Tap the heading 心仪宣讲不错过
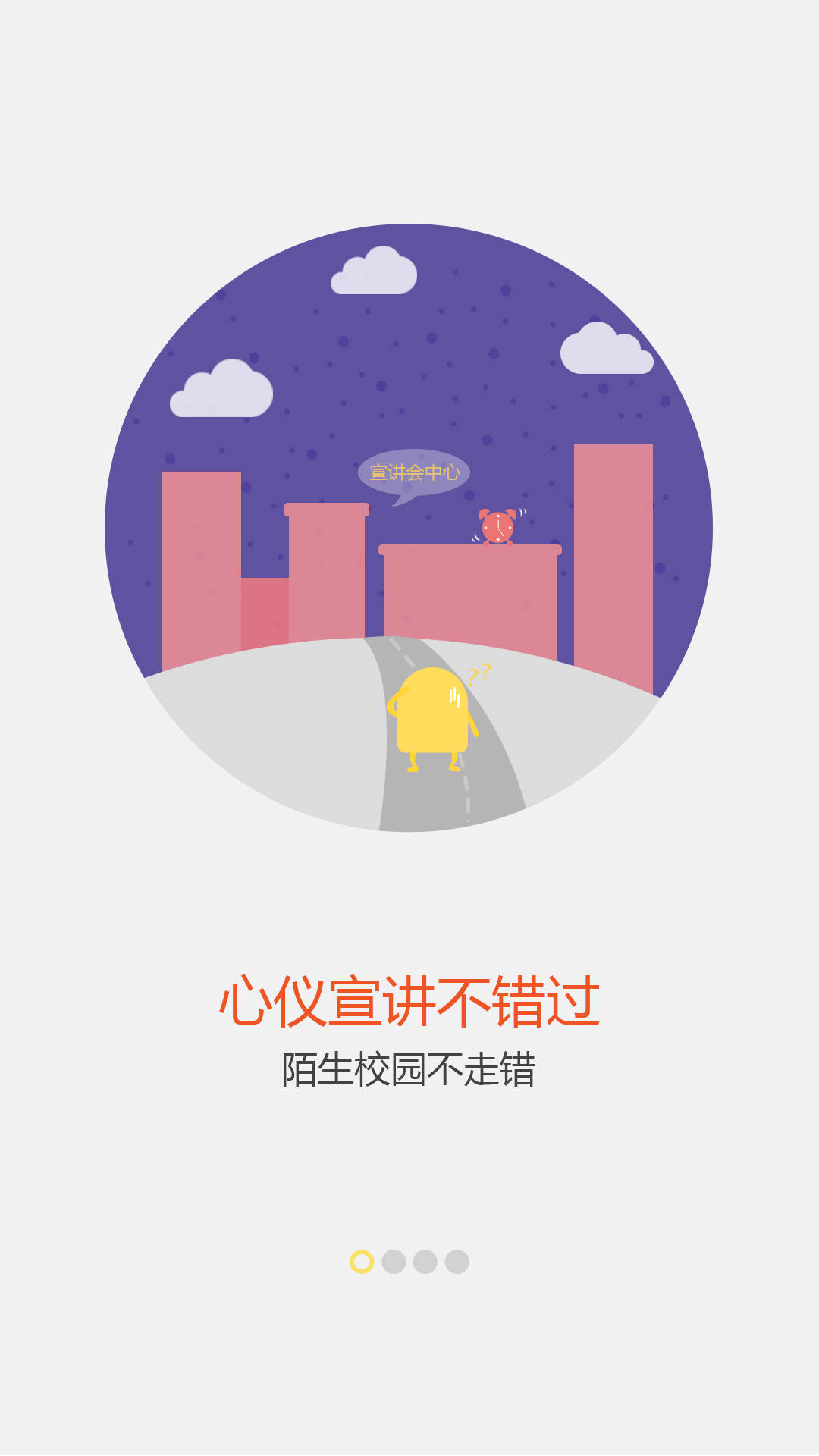The width and height of the screenshot is (819, 1456). click(409, 999)
